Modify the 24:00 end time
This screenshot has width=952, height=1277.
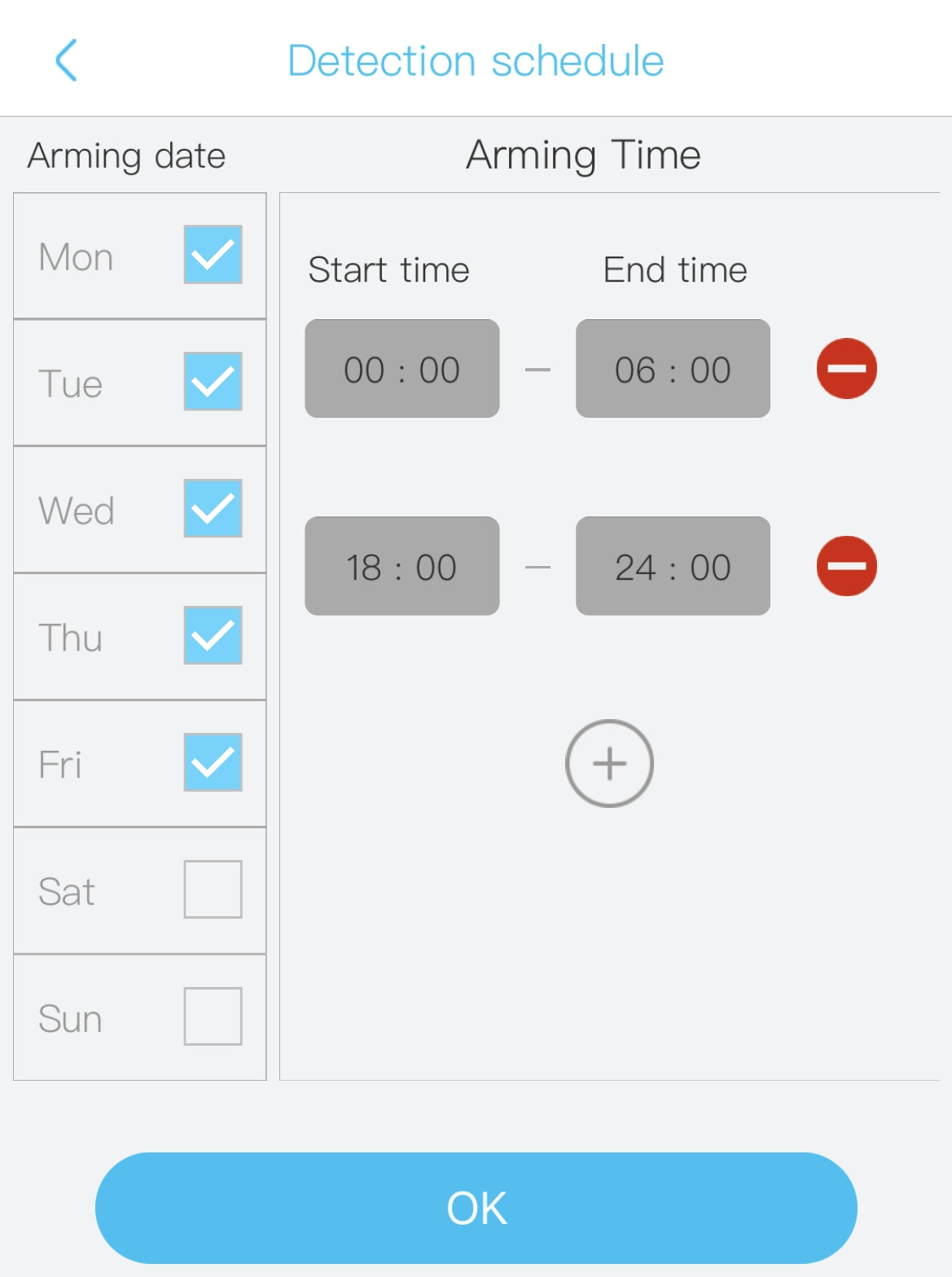pyautogui.click(x=673, y=566)
